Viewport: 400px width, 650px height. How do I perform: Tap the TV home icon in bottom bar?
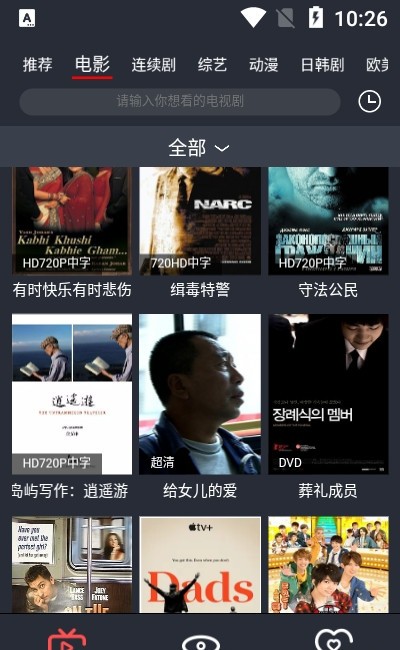tap(67, 639)
